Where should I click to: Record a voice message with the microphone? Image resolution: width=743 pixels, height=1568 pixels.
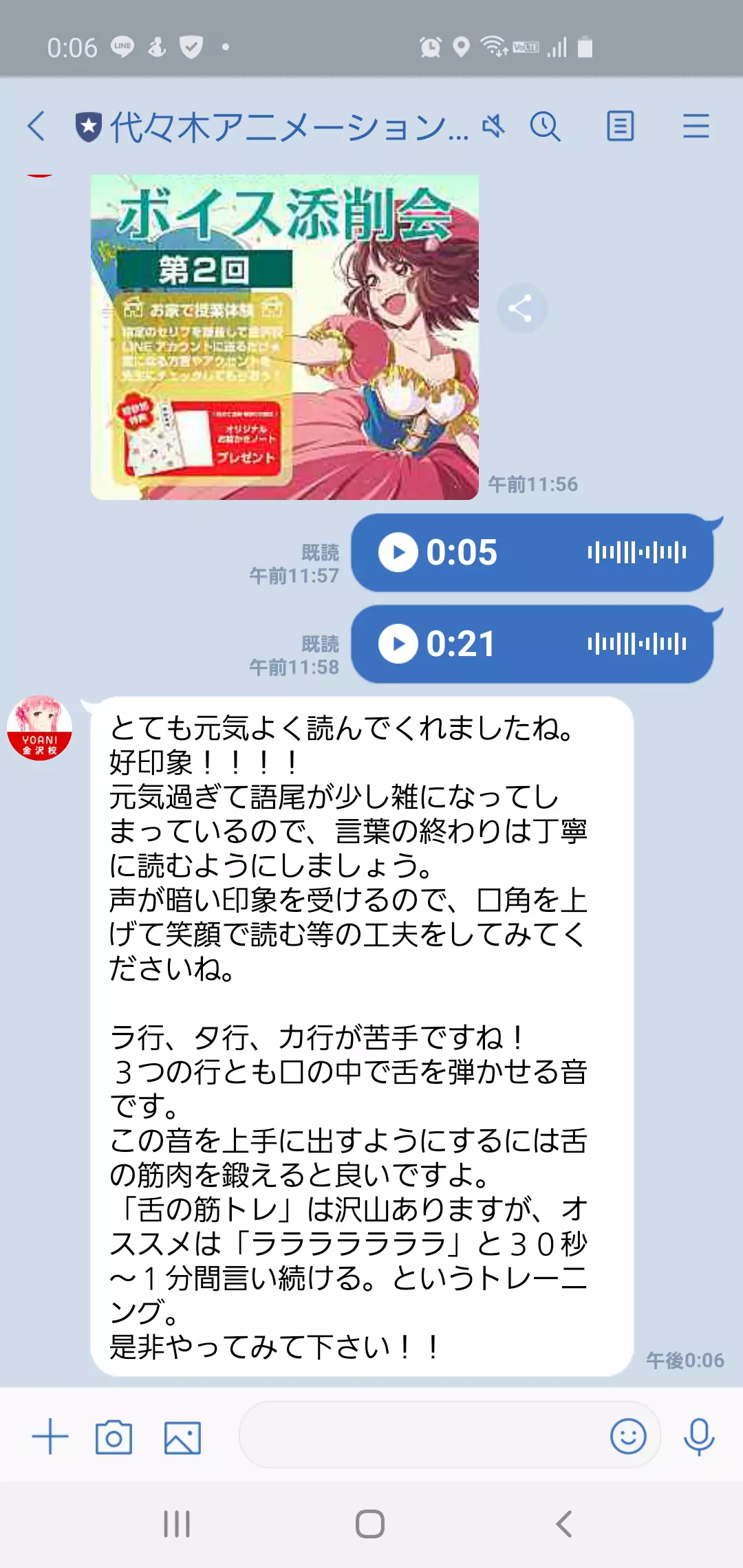tap(699, 1436)
